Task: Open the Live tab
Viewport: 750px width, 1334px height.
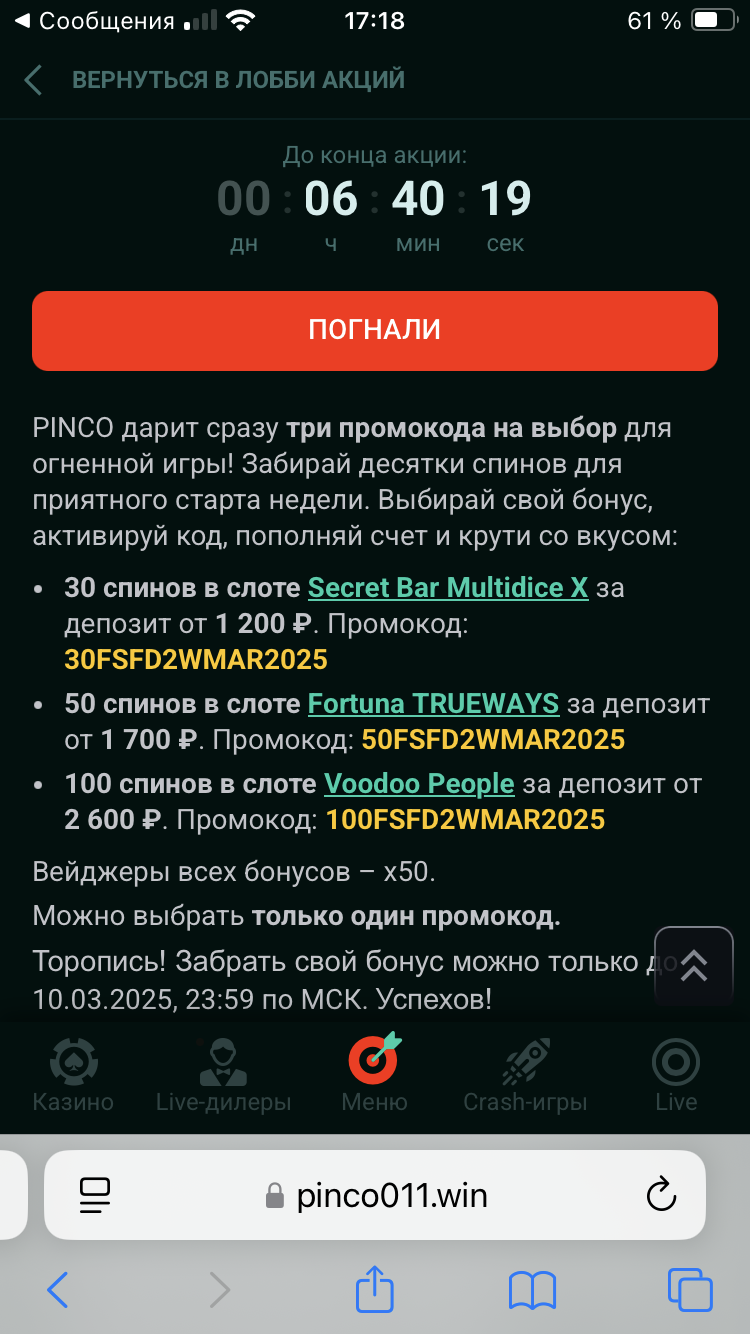Action: coord(676,1075)
